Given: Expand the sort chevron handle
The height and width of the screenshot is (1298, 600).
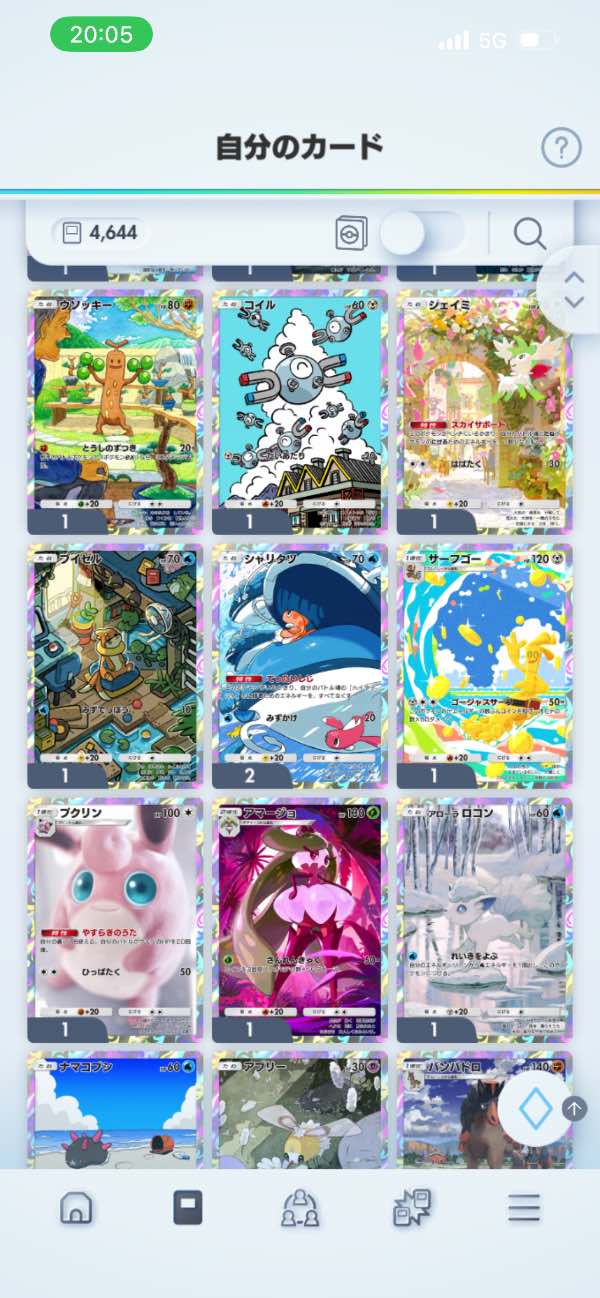Looking at the screenshot, I should [574, 289].
